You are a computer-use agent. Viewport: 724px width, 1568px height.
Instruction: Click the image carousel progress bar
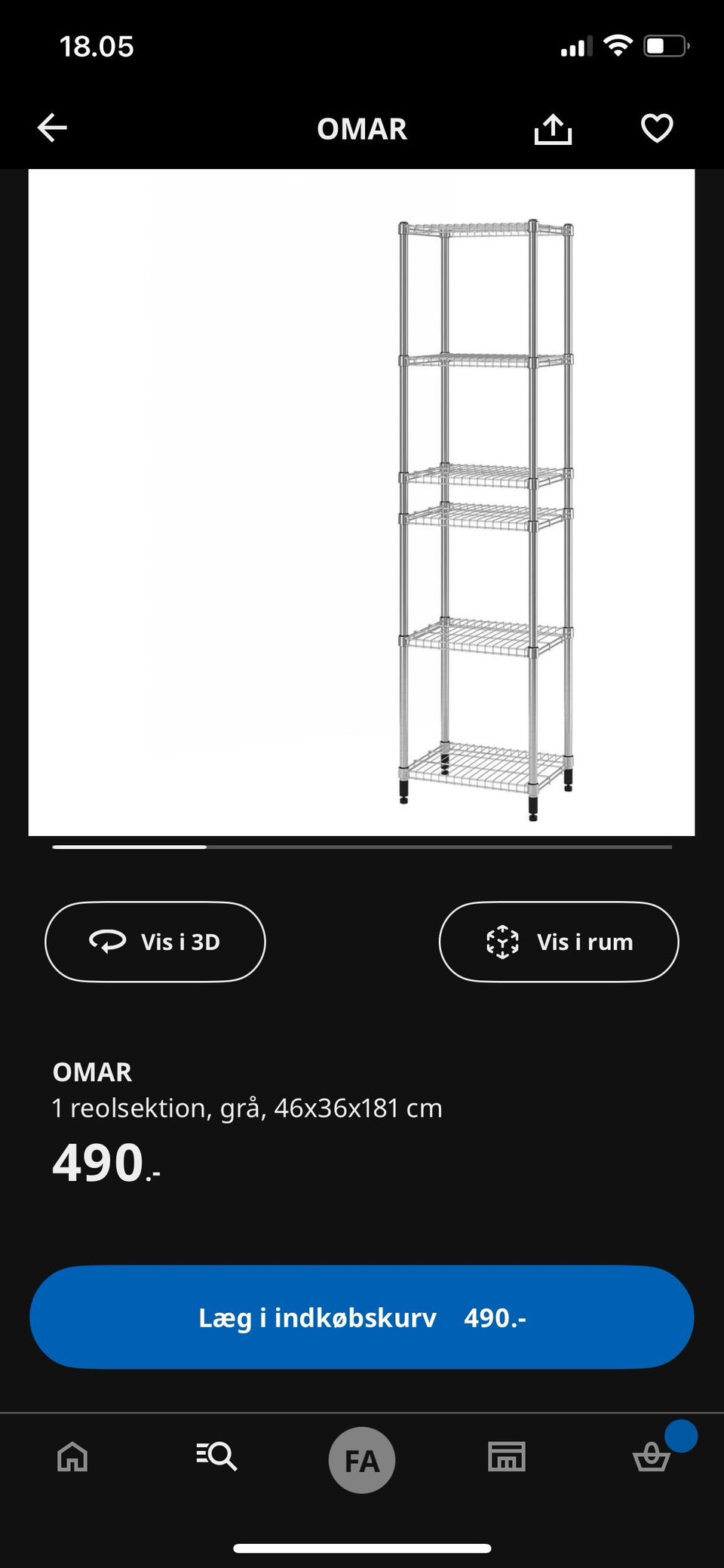[x=362, y=847]
